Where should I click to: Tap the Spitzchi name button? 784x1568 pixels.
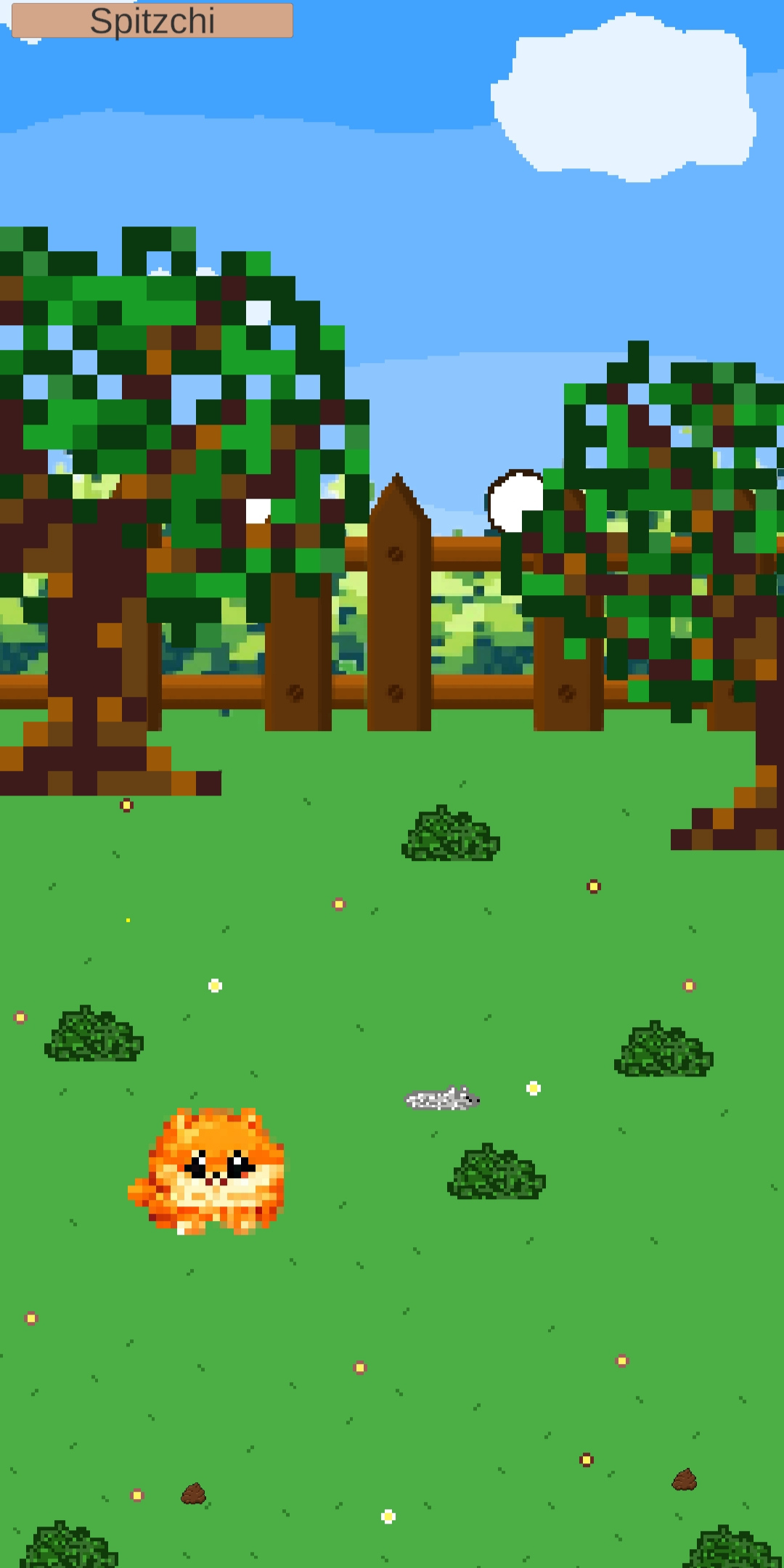pyautogui.click(x=152, y=20)
